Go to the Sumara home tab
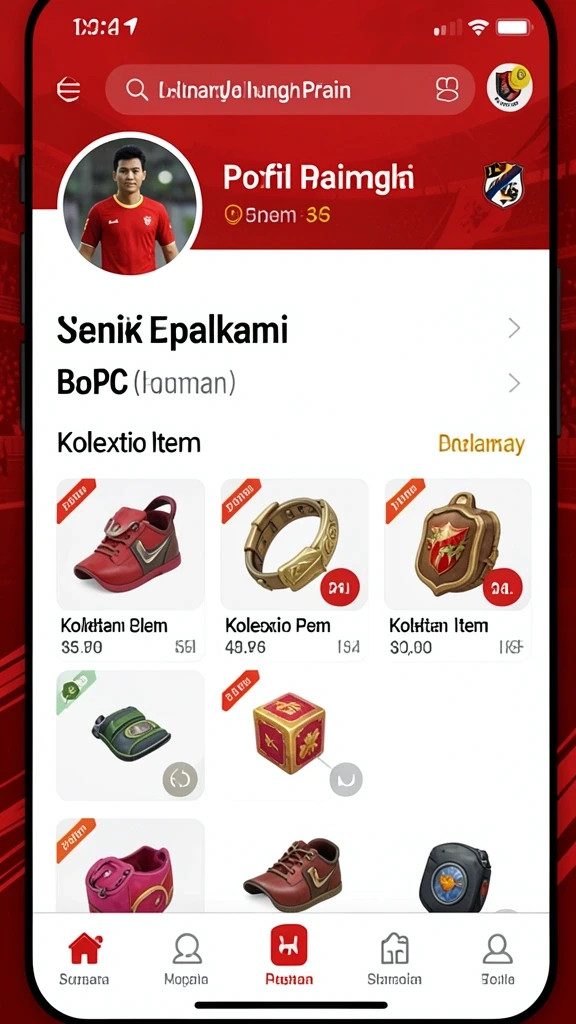 click(x=85, y=958)
